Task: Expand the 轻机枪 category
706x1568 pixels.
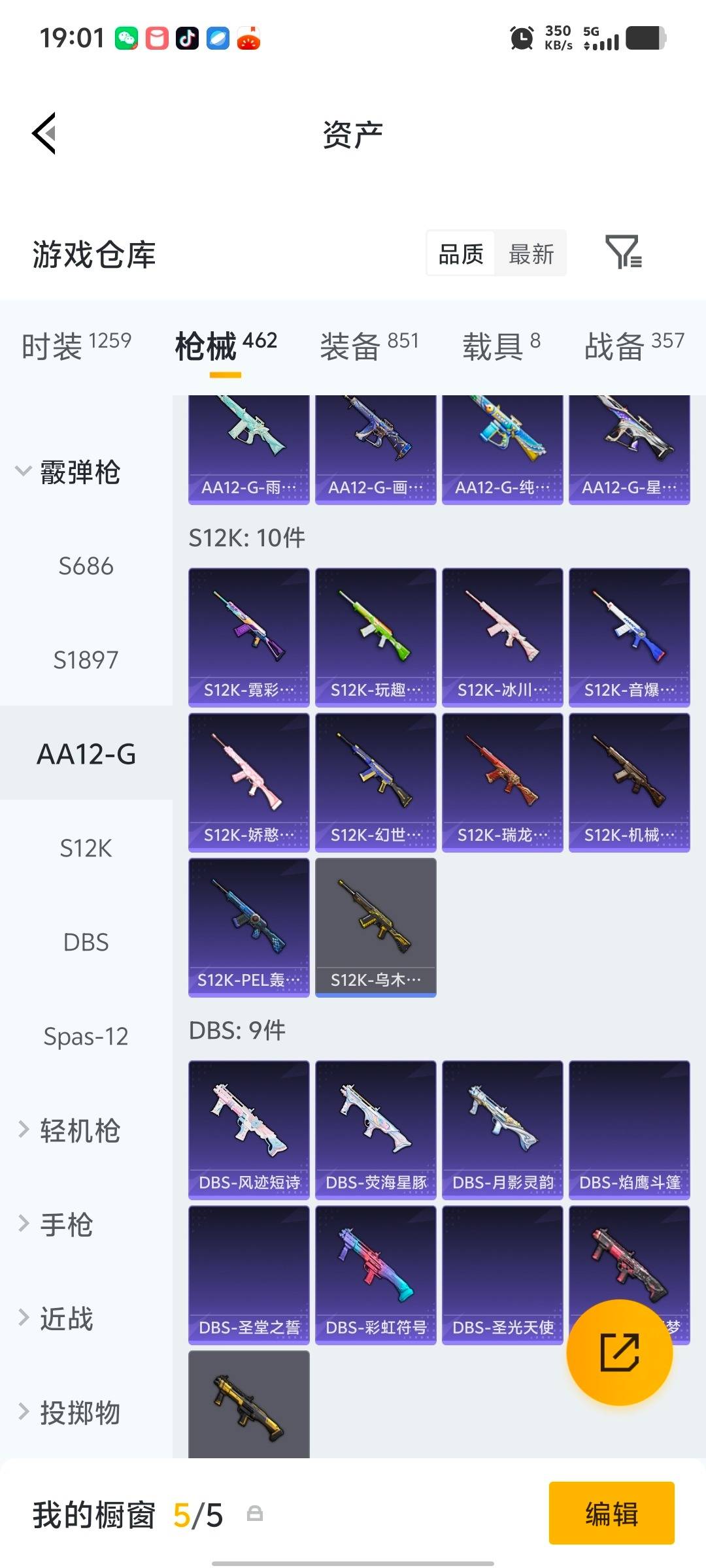Action: (x=69, y=1130)
